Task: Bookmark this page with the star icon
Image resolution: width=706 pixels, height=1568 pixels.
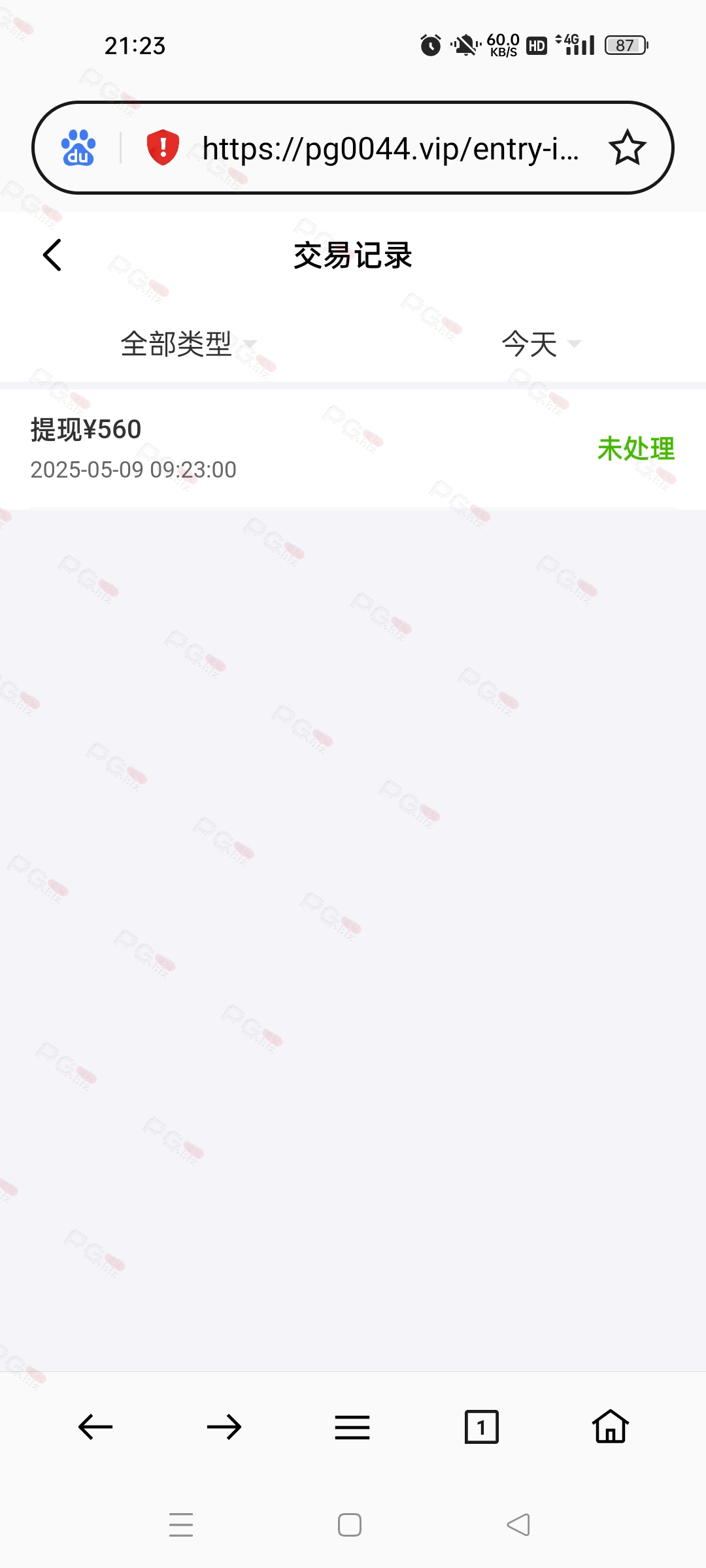Action: pos(628,148)
